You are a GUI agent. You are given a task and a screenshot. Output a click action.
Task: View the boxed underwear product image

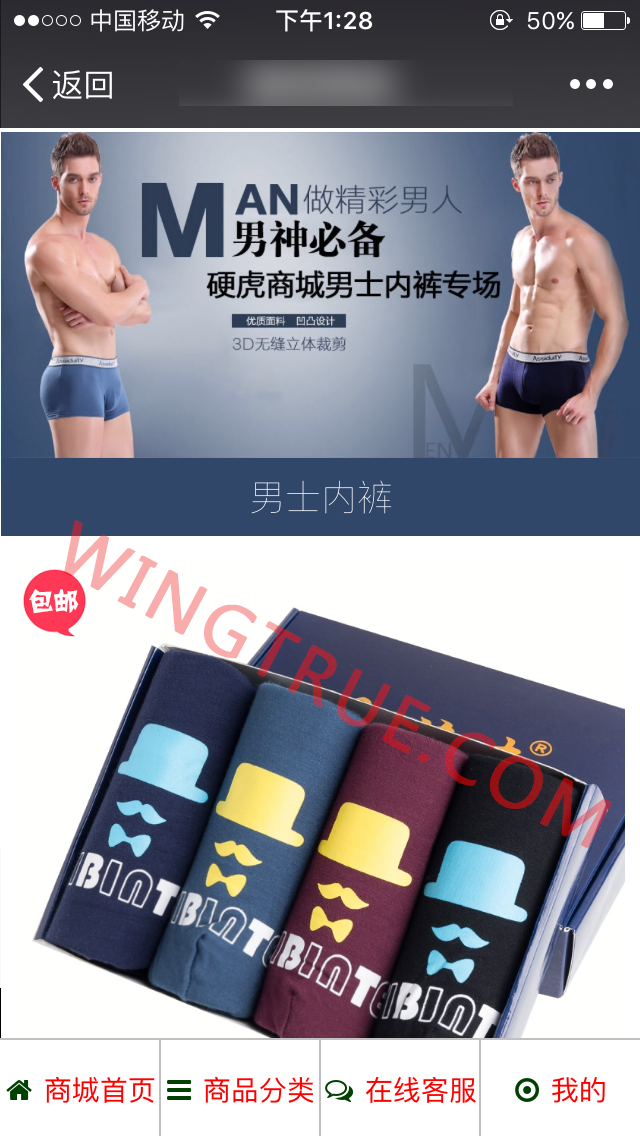[x=320, y=800]
